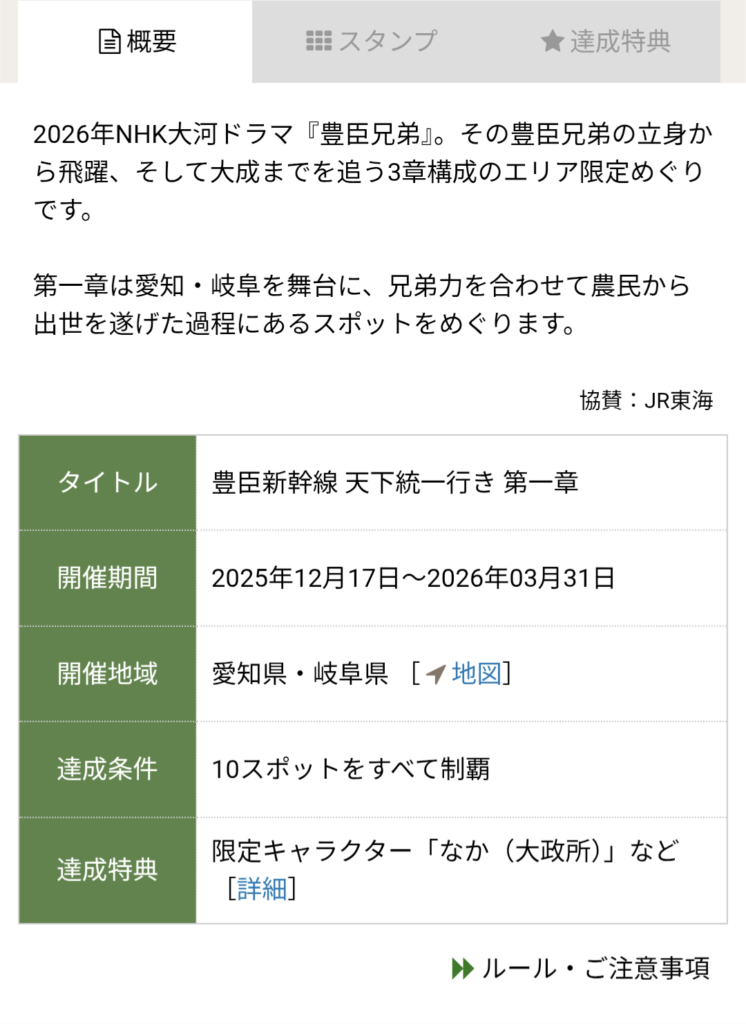This screenshot has height=1024, width=746.
Task: Open the 詳細 link for 達成特典
Action: (x=262, y=888)
